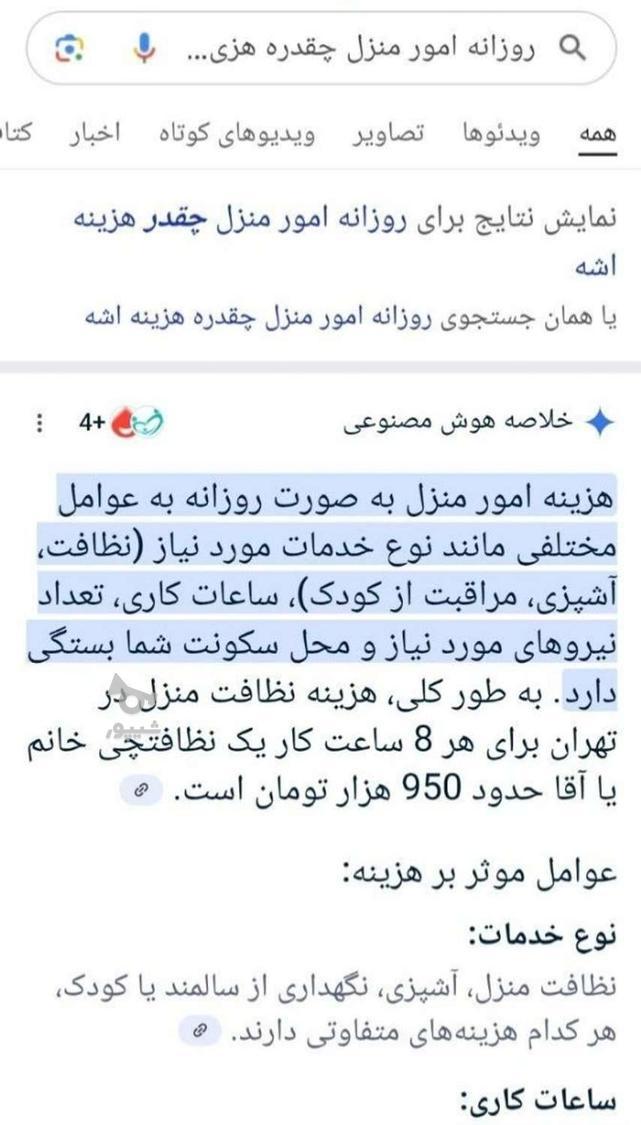The image size is (641, 1125).
Task: Open source link under نوع خدمات section
Action: 200,1031
